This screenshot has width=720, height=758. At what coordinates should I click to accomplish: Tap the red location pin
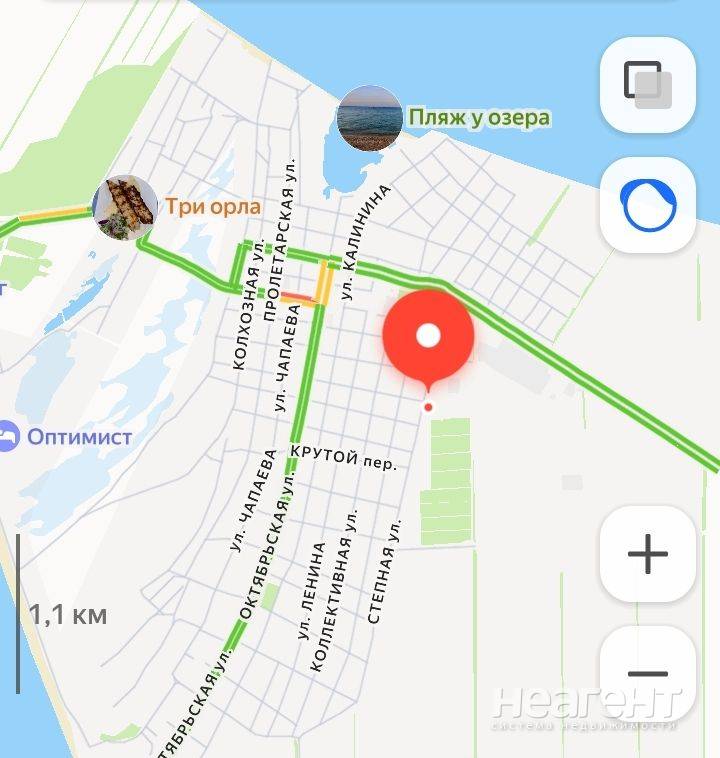pos(428,337)
